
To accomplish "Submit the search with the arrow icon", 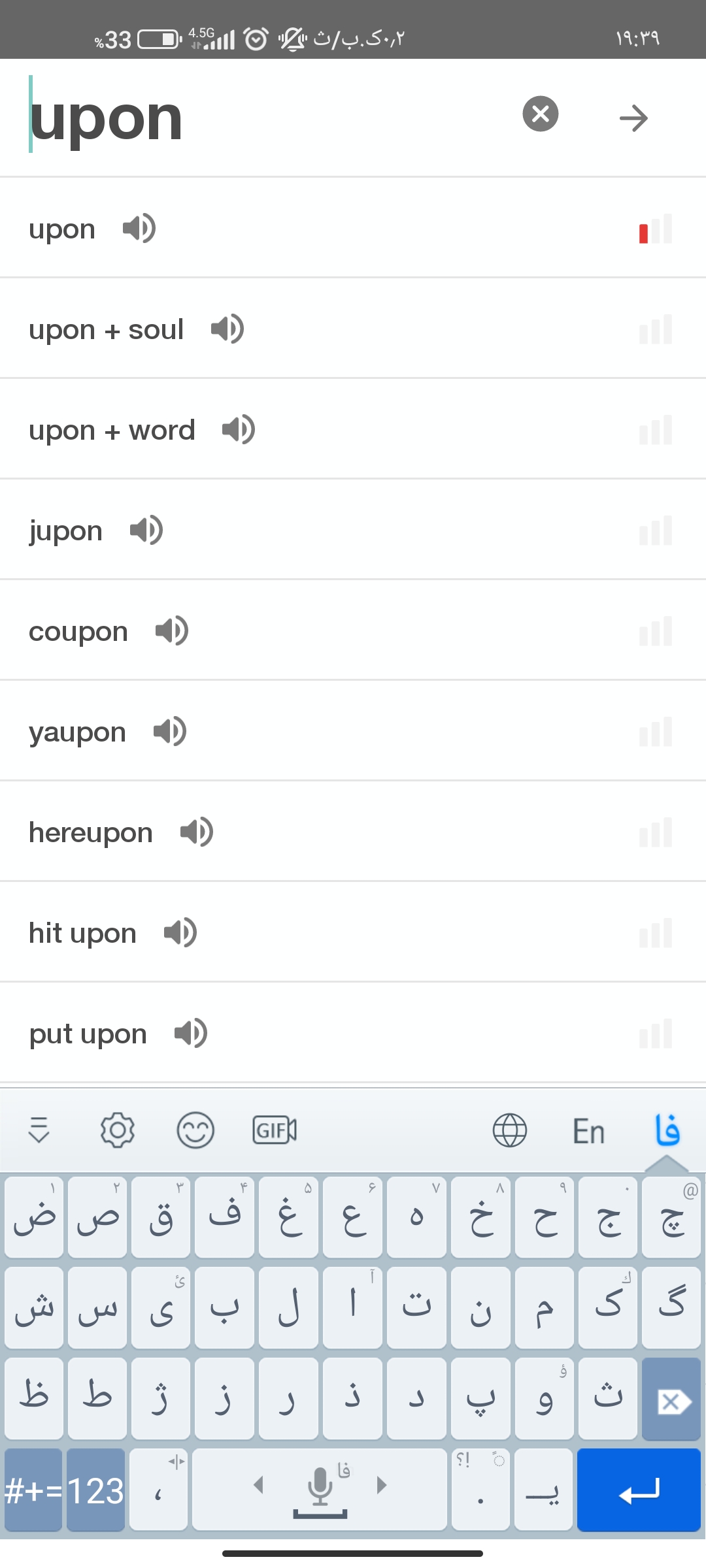I will 633,118.
